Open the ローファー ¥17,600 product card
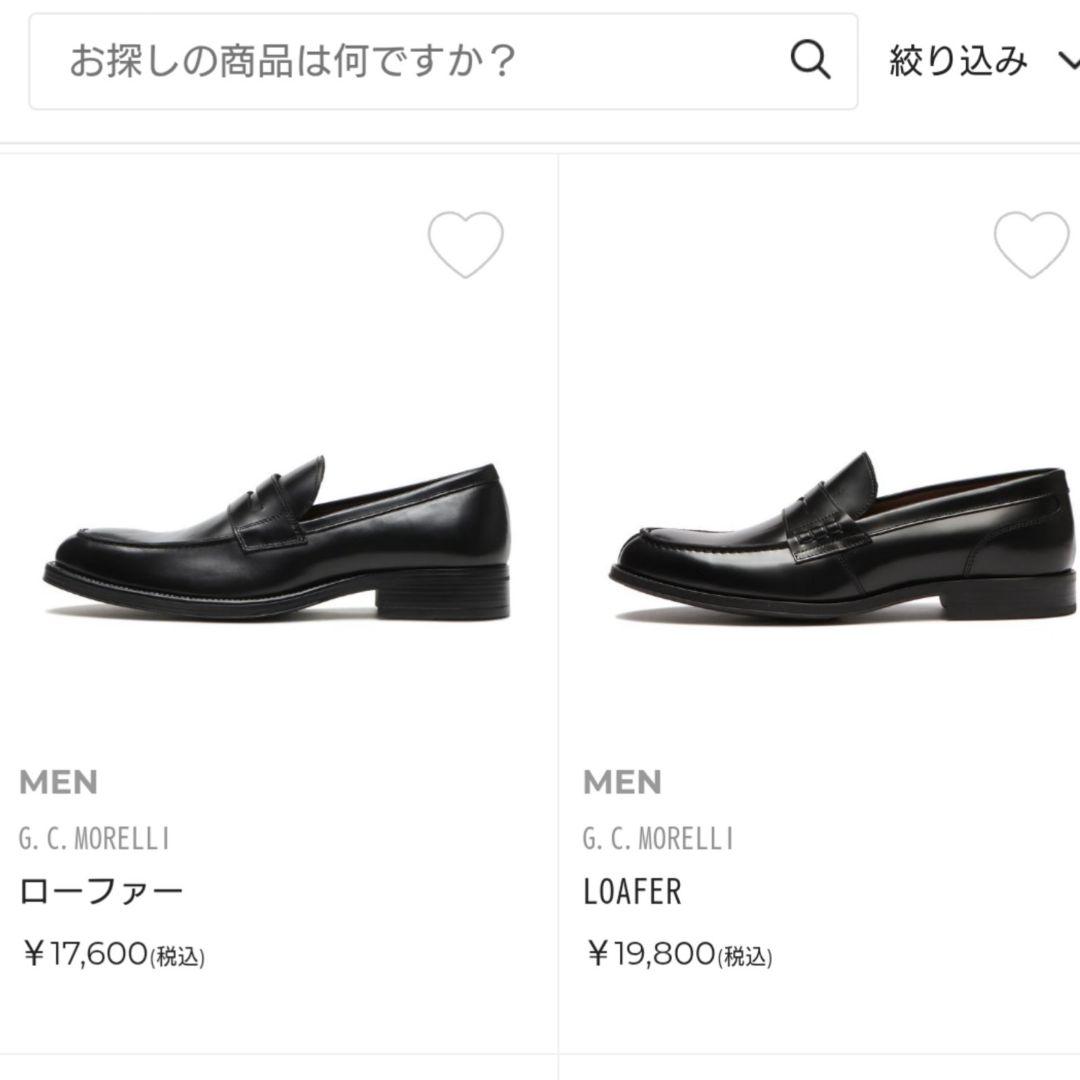 [278, 540]
